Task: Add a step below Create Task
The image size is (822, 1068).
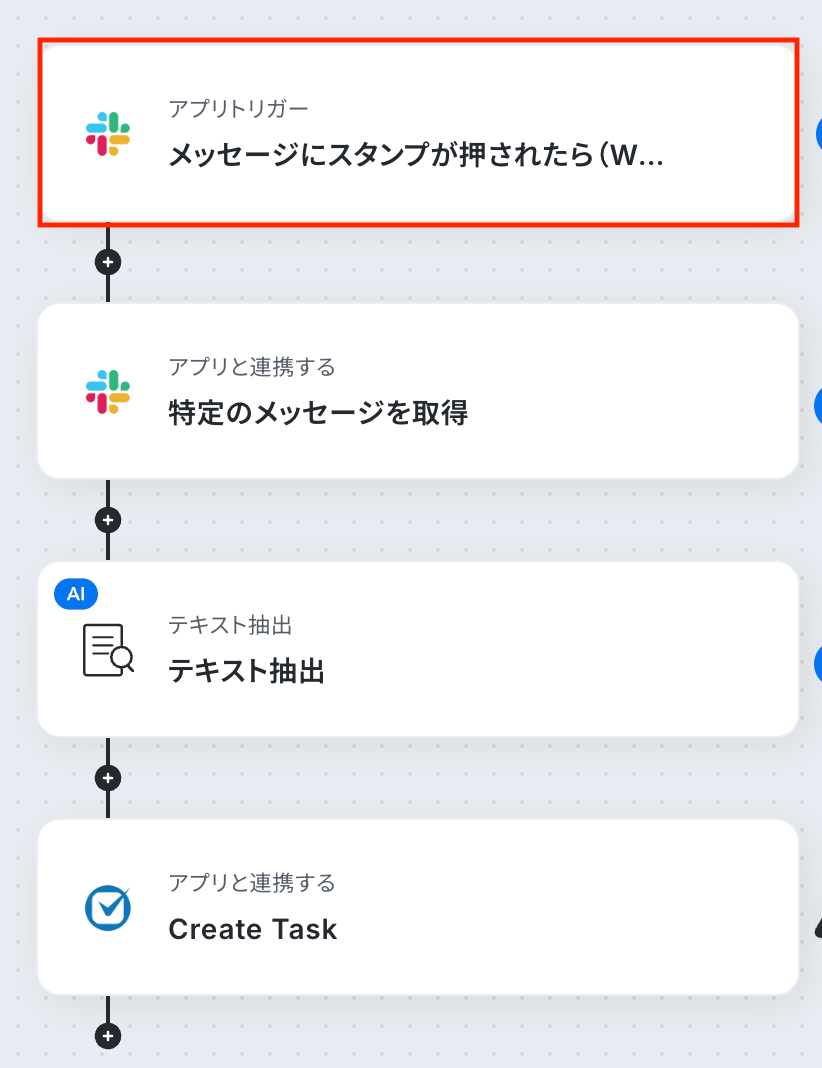Action: (108, 1036)
